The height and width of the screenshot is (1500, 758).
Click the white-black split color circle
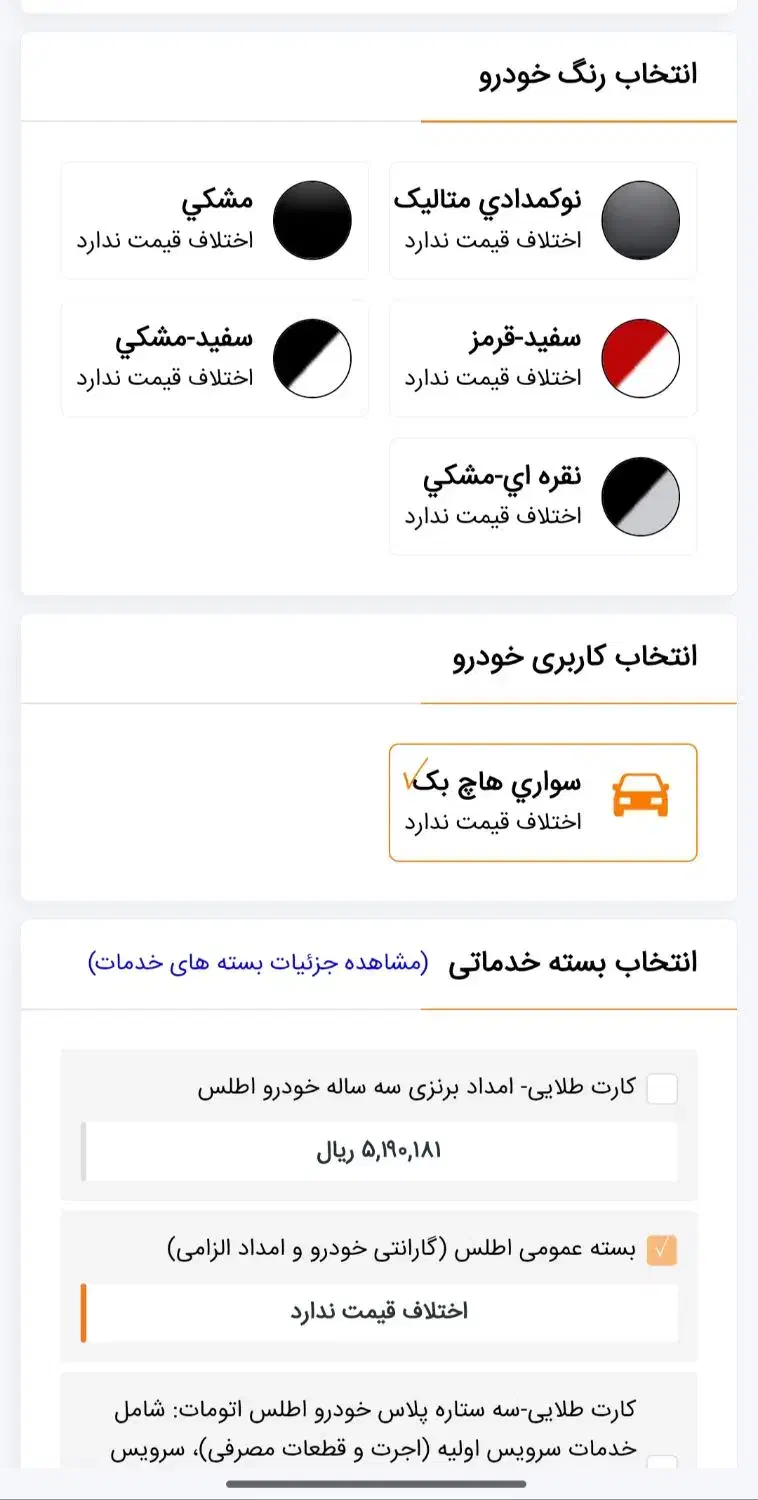(x=312, y=358)
